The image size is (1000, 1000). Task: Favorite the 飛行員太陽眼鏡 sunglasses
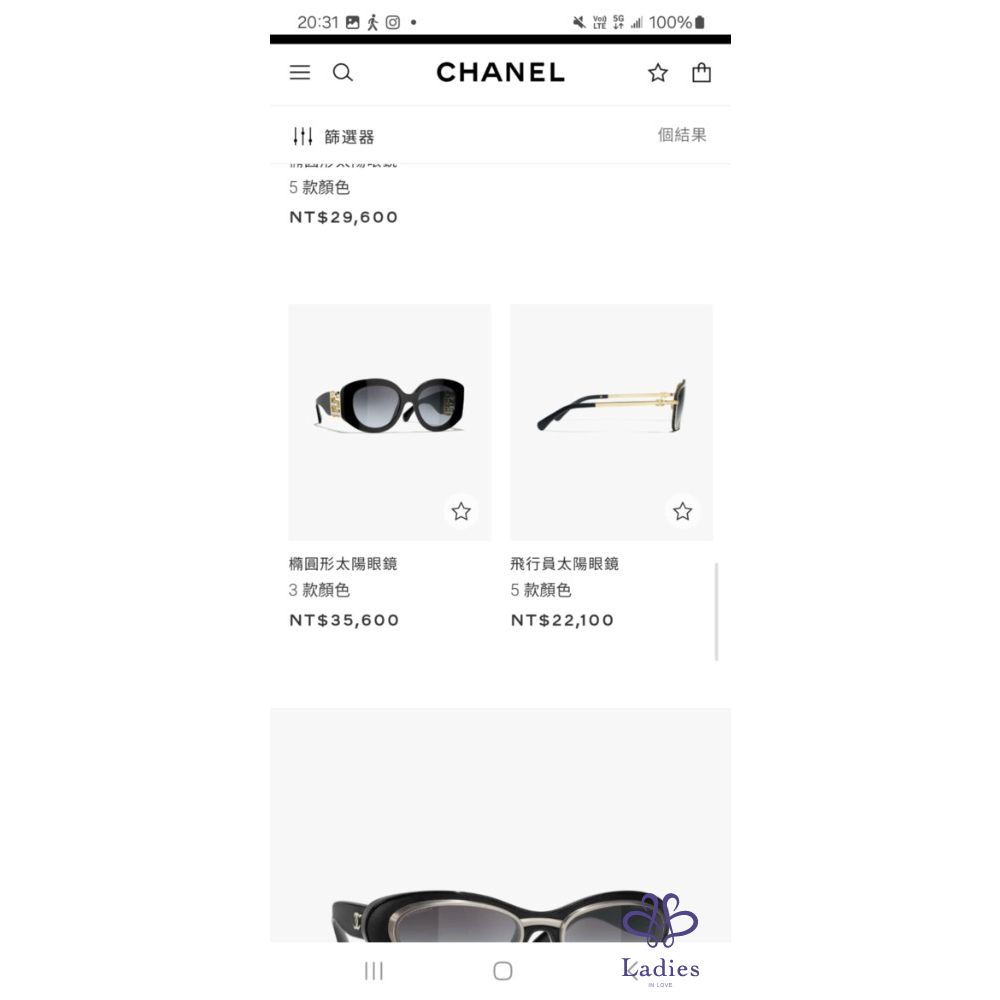(x=683, y=512)
